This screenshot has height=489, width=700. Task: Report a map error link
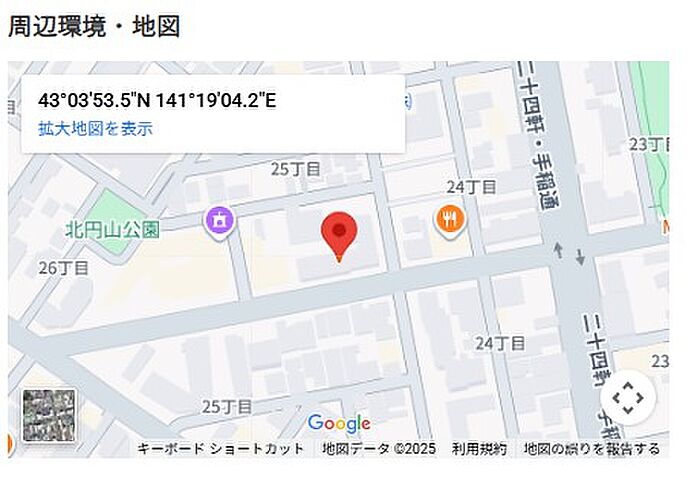[592, 449]
